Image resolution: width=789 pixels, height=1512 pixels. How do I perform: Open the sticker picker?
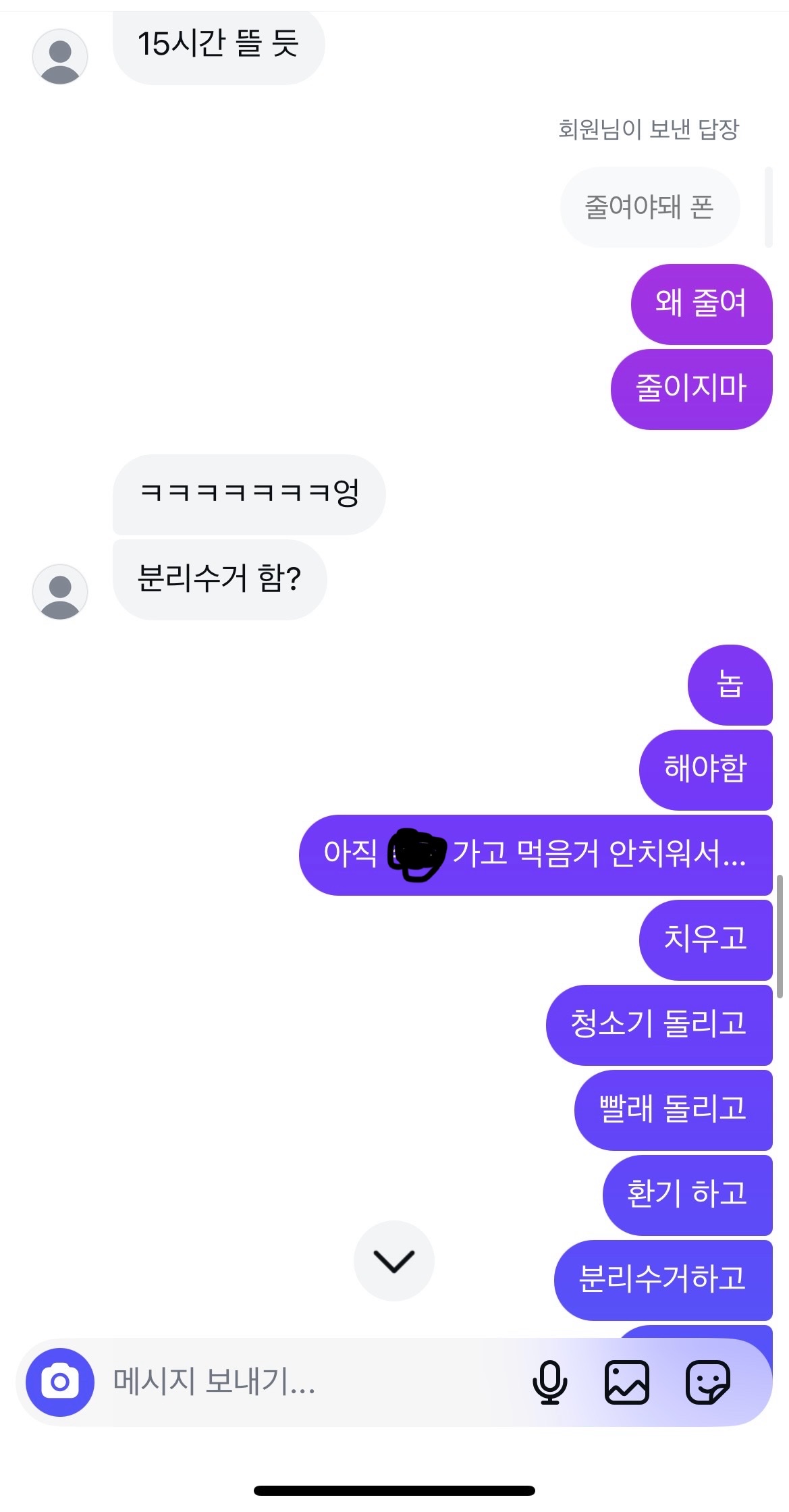pyautogui.click(x=707, y=1382)
